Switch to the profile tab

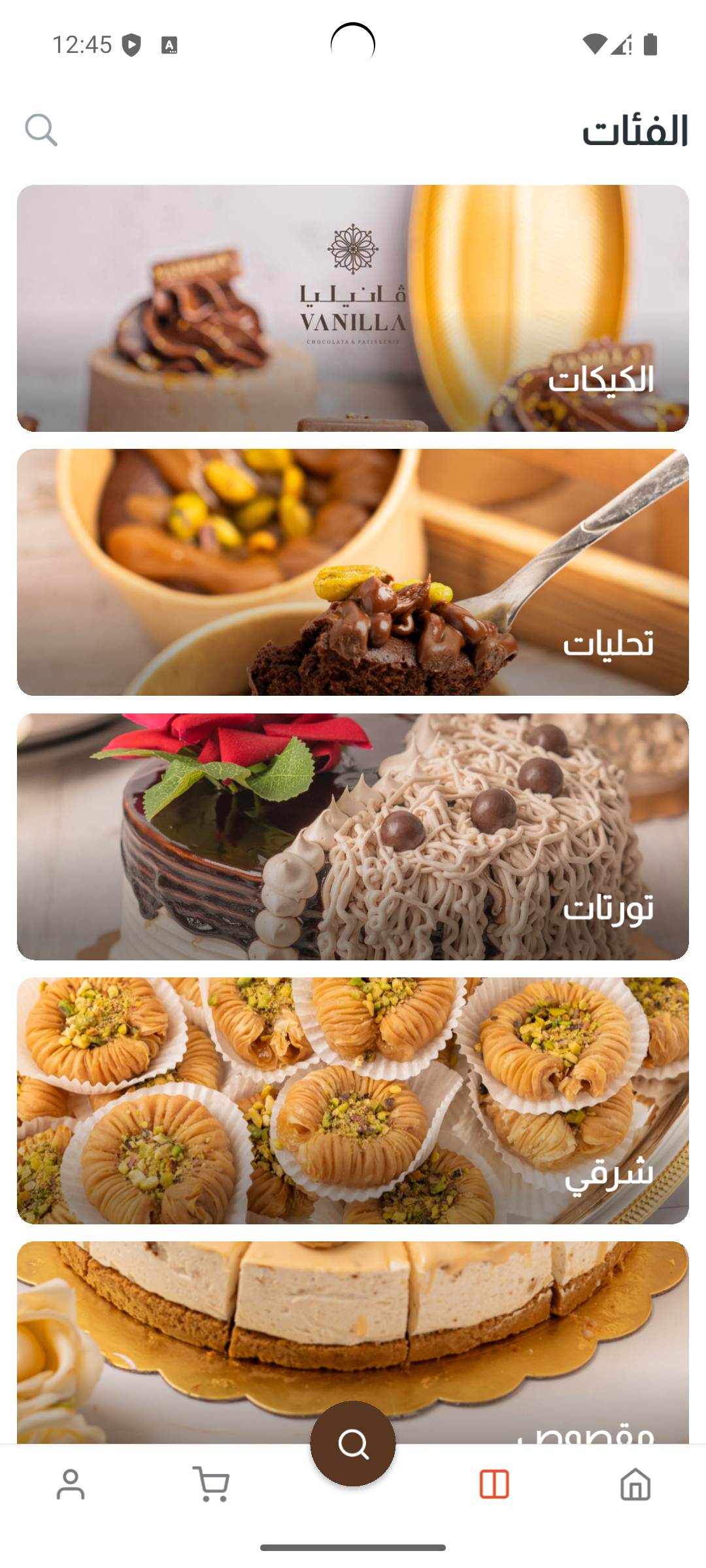point(71,1485)
